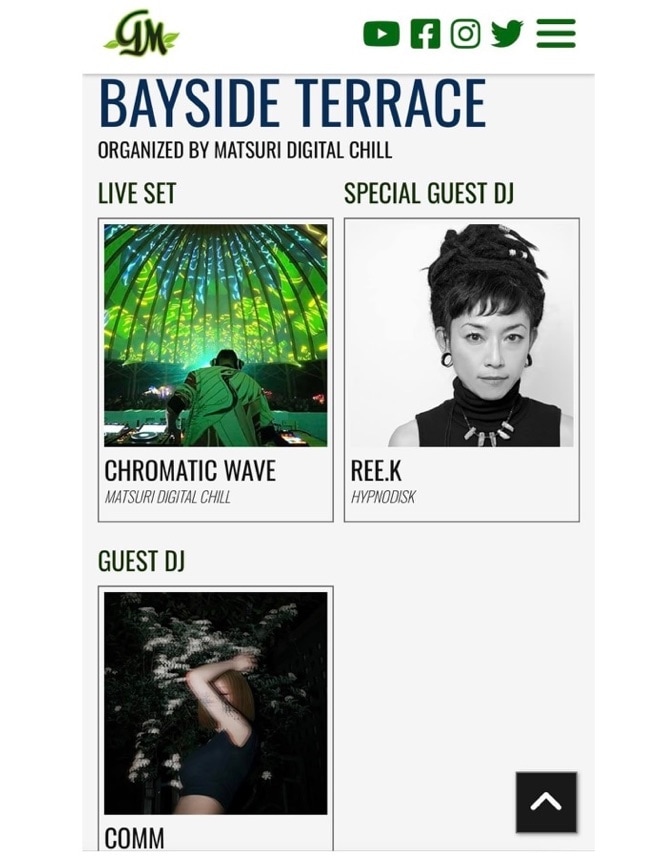The image size is (650, 867).
Task: Open the Twitter profile link
Action: coord(507,34)
